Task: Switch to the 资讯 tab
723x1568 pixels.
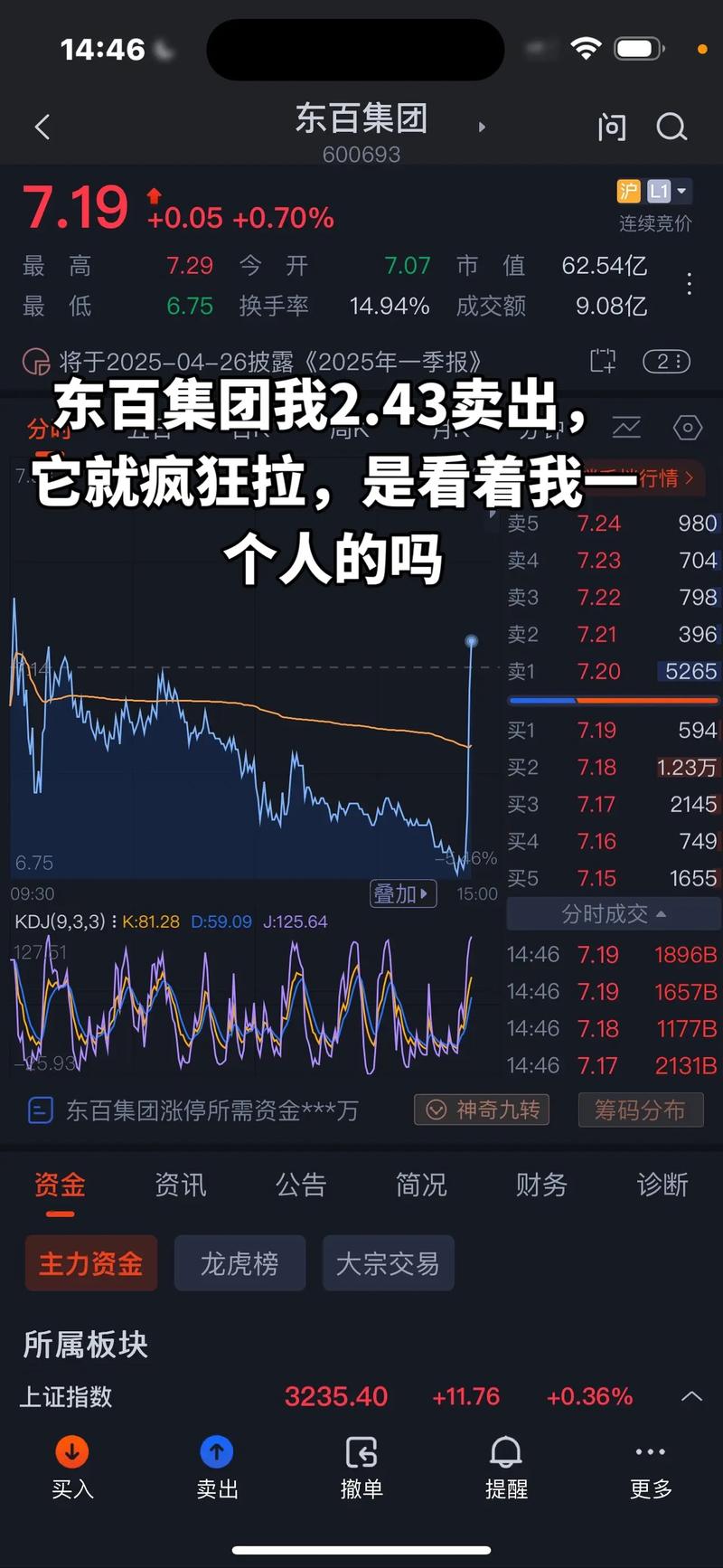Action: point(180,1185)
